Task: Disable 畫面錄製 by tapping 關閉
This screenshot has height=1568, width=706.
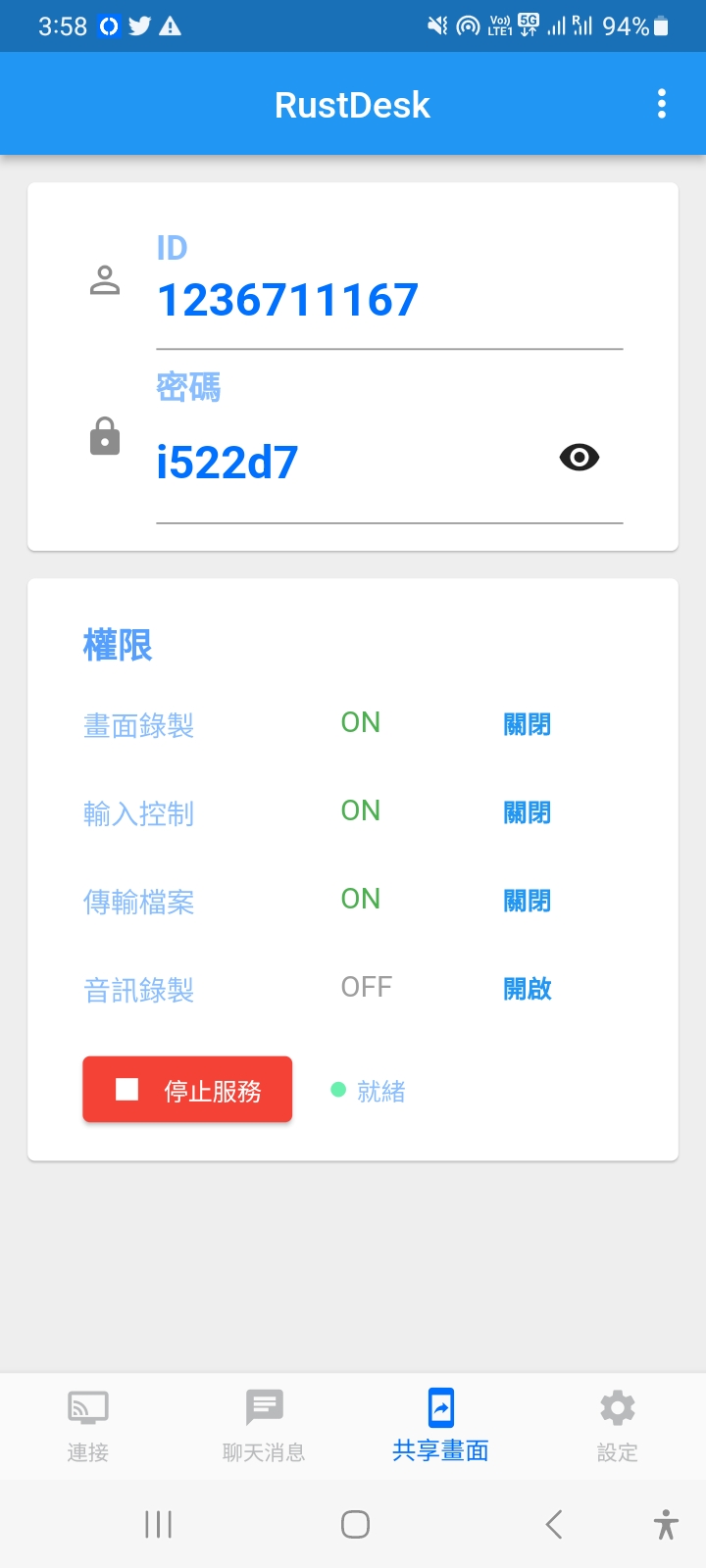Action: pos(526,723)
